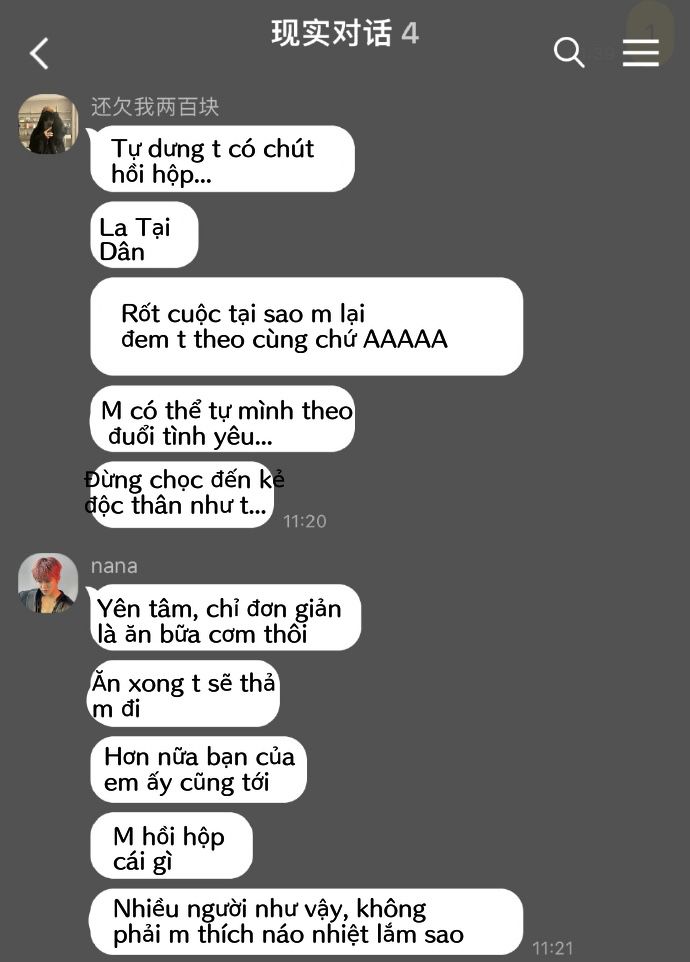Viewport: 690px width, 962px height.
Task: Open the chat menu icon
Action: (x=641, y=52)
